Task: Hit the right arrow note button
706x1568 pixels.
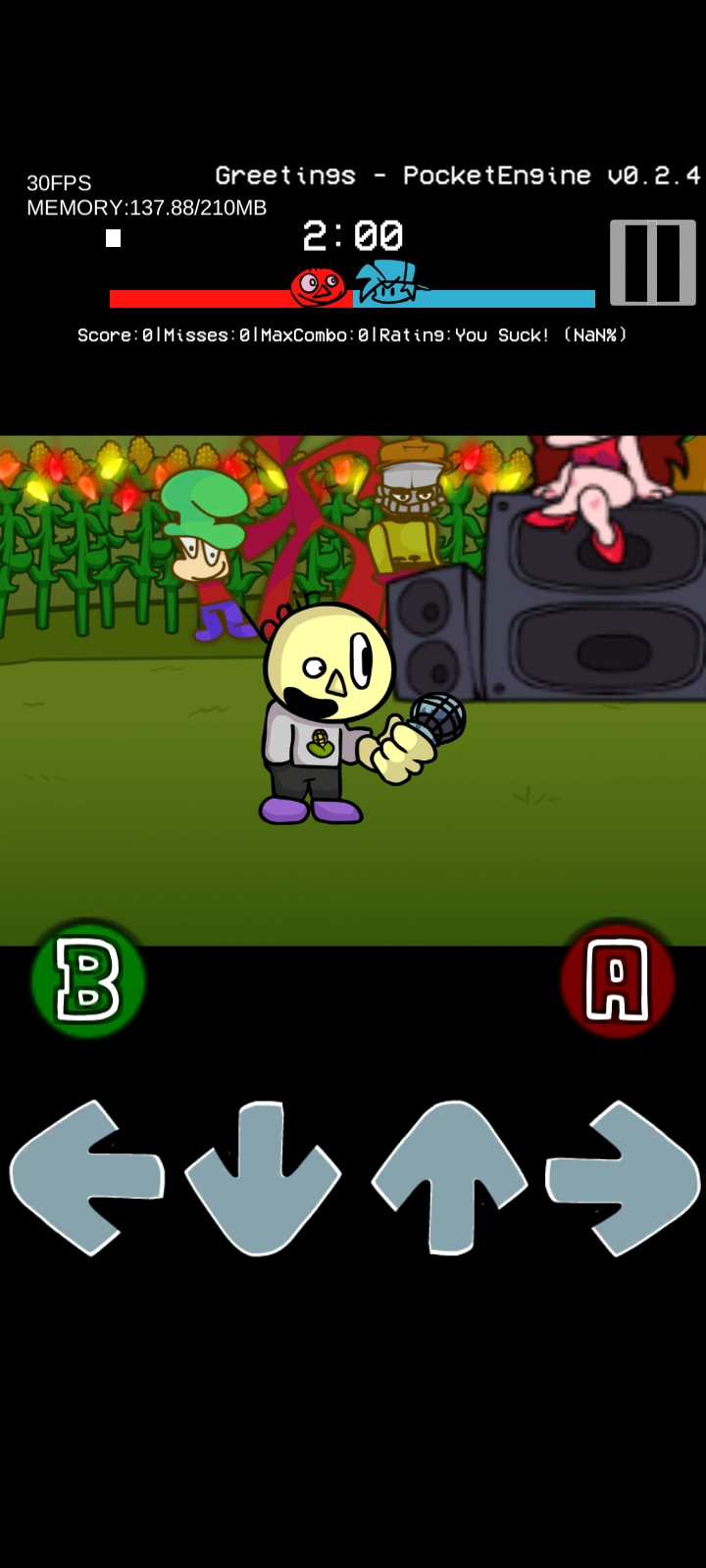Action: 625,1177
